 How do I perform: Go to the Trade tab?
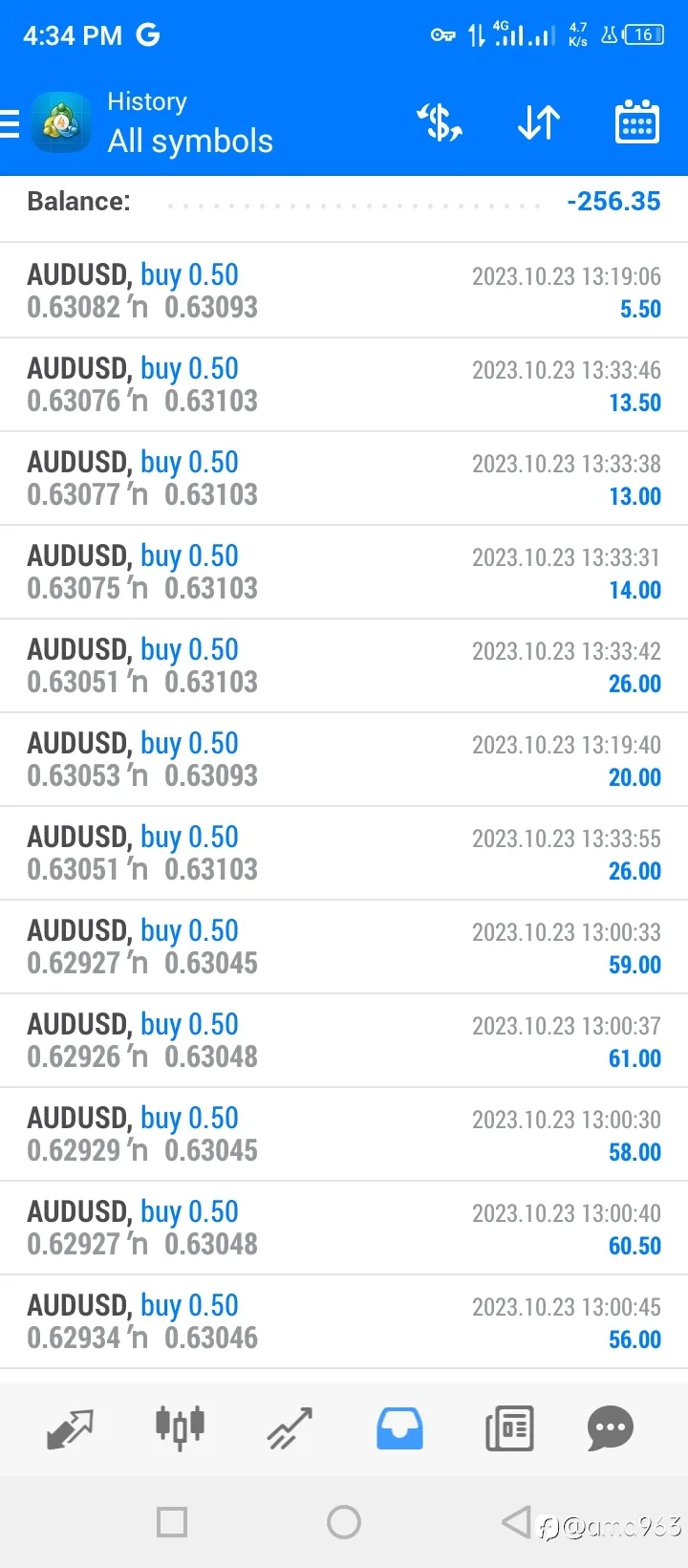(290, 1429)
